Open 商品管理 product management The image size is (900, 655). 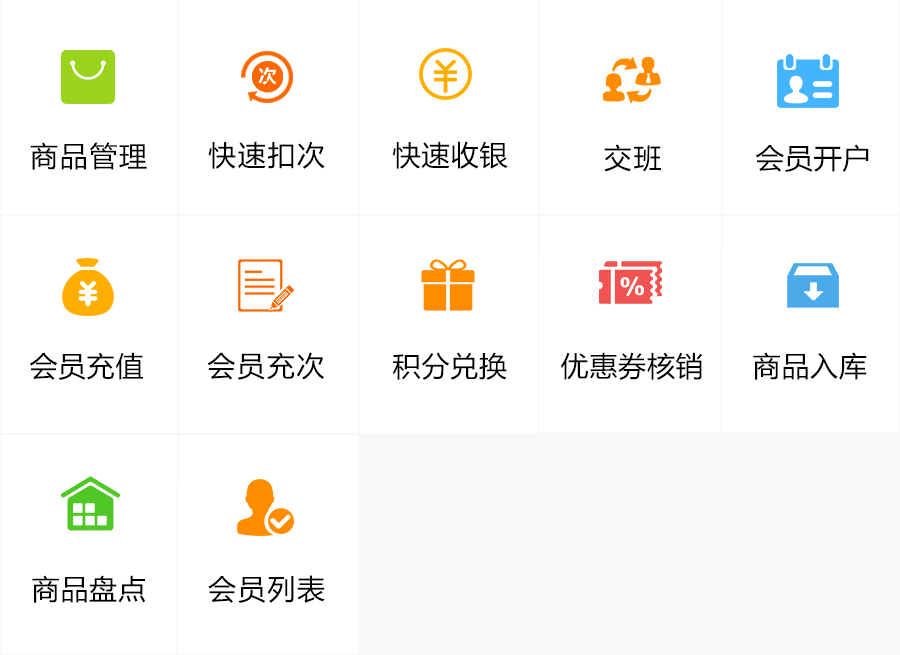[88, 107]
